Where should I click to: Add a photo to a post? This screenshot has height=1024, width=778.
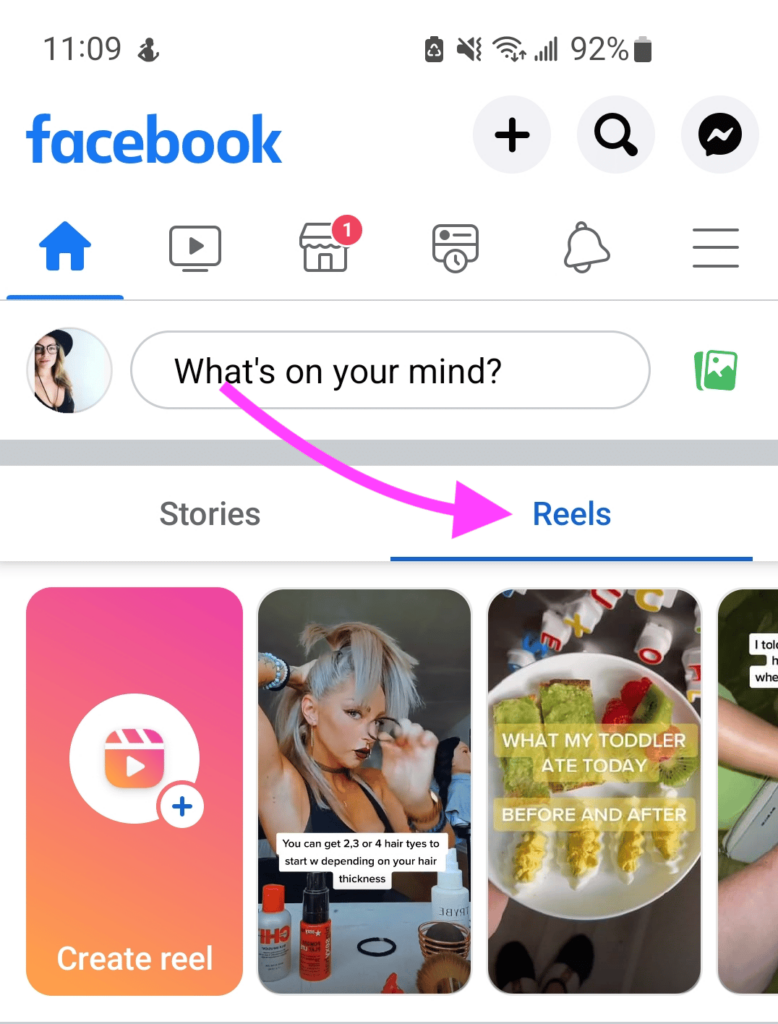pos(716,371)
